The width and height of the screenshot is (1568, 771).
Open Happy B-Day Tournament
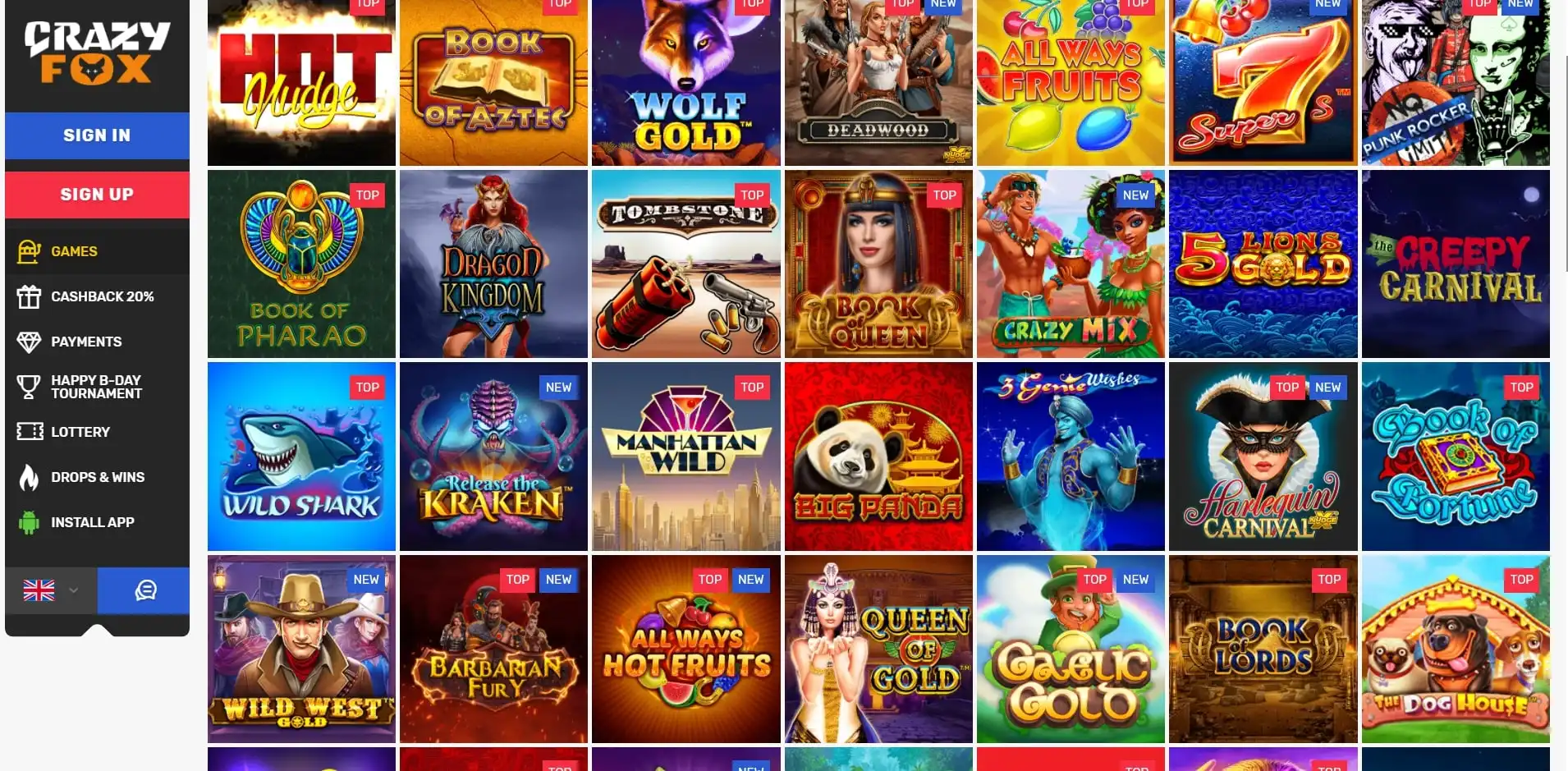tap(96, 387)
